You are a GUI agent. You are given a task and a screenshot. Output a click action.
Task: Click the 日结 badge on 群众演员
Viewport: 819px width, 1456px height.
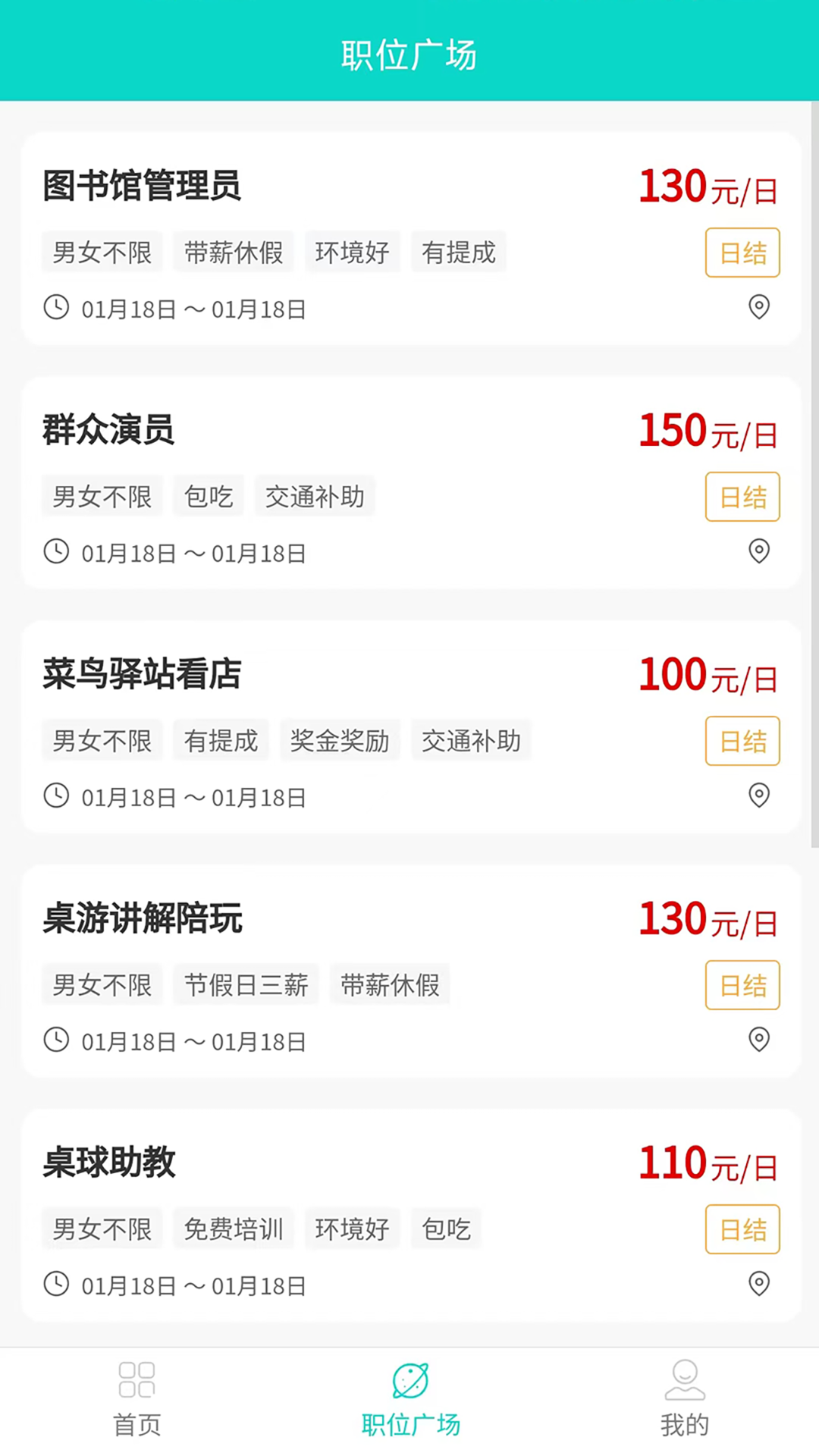(x=742, y=497)
